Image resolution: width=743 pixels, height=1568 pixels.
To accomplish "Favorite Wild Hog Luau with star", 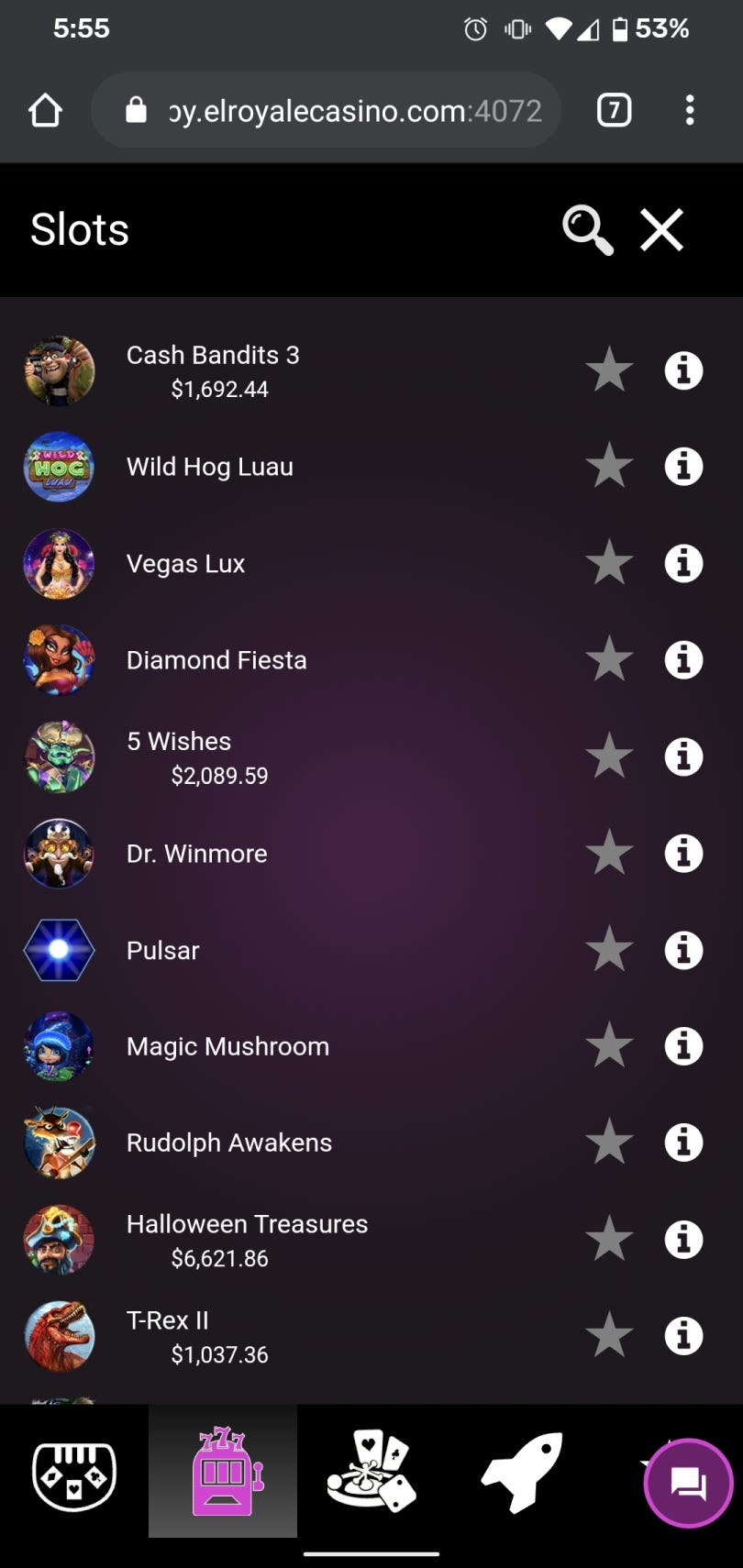I will point(609,466).
